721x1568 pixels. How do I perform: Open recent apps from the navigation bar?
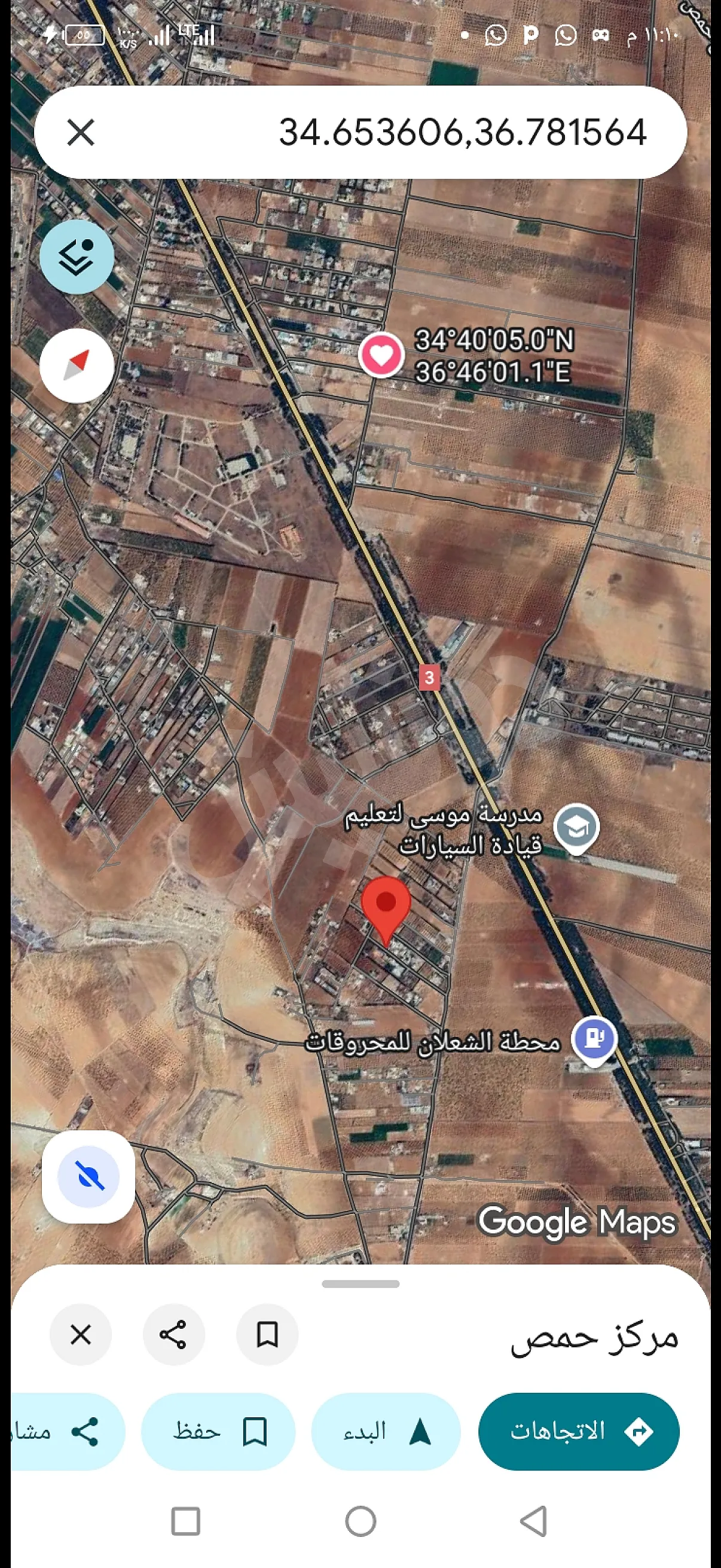tap(185, 1521)
